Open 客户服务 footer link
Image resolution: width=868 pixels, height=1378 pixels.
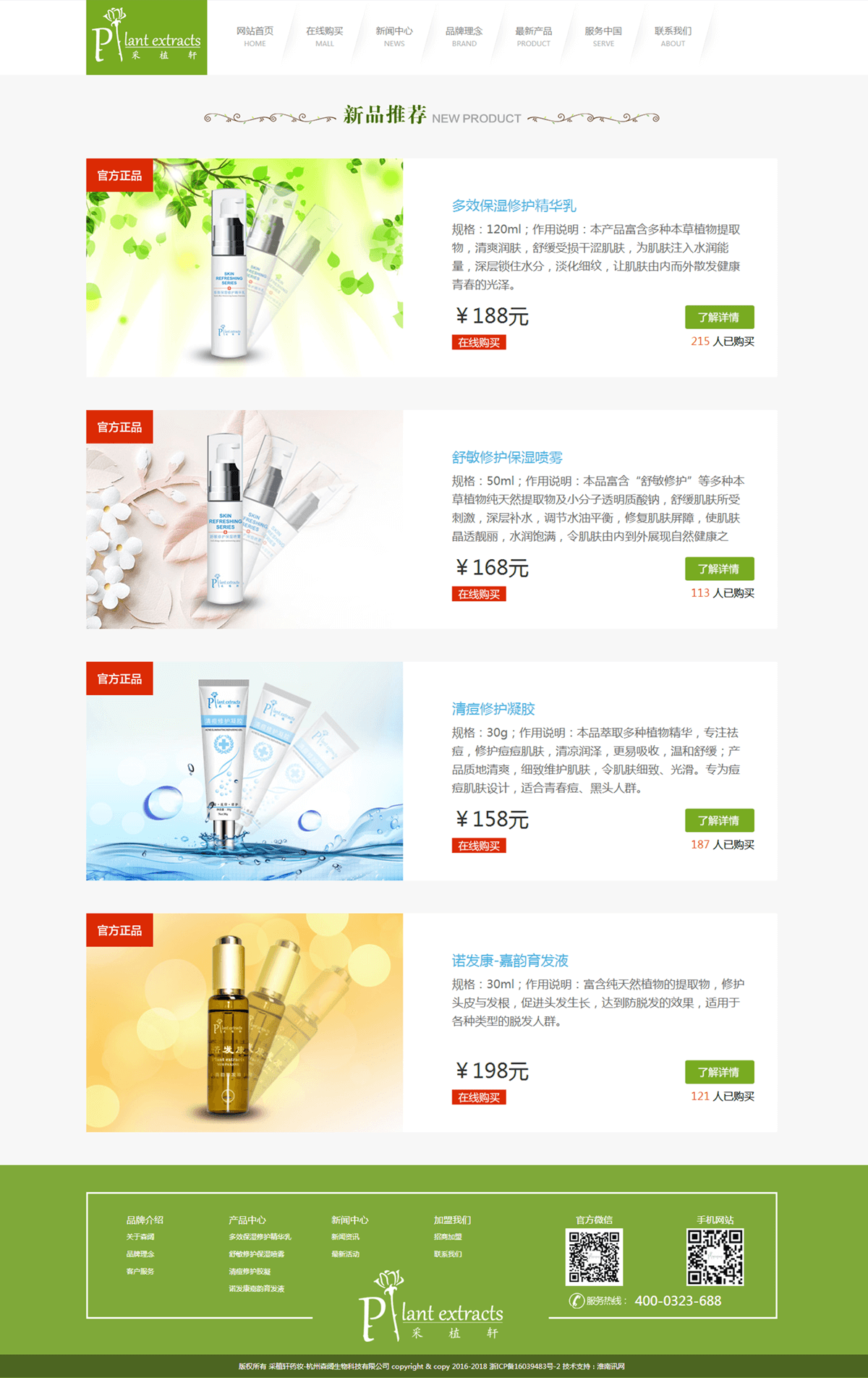(x=140, y=1271)
